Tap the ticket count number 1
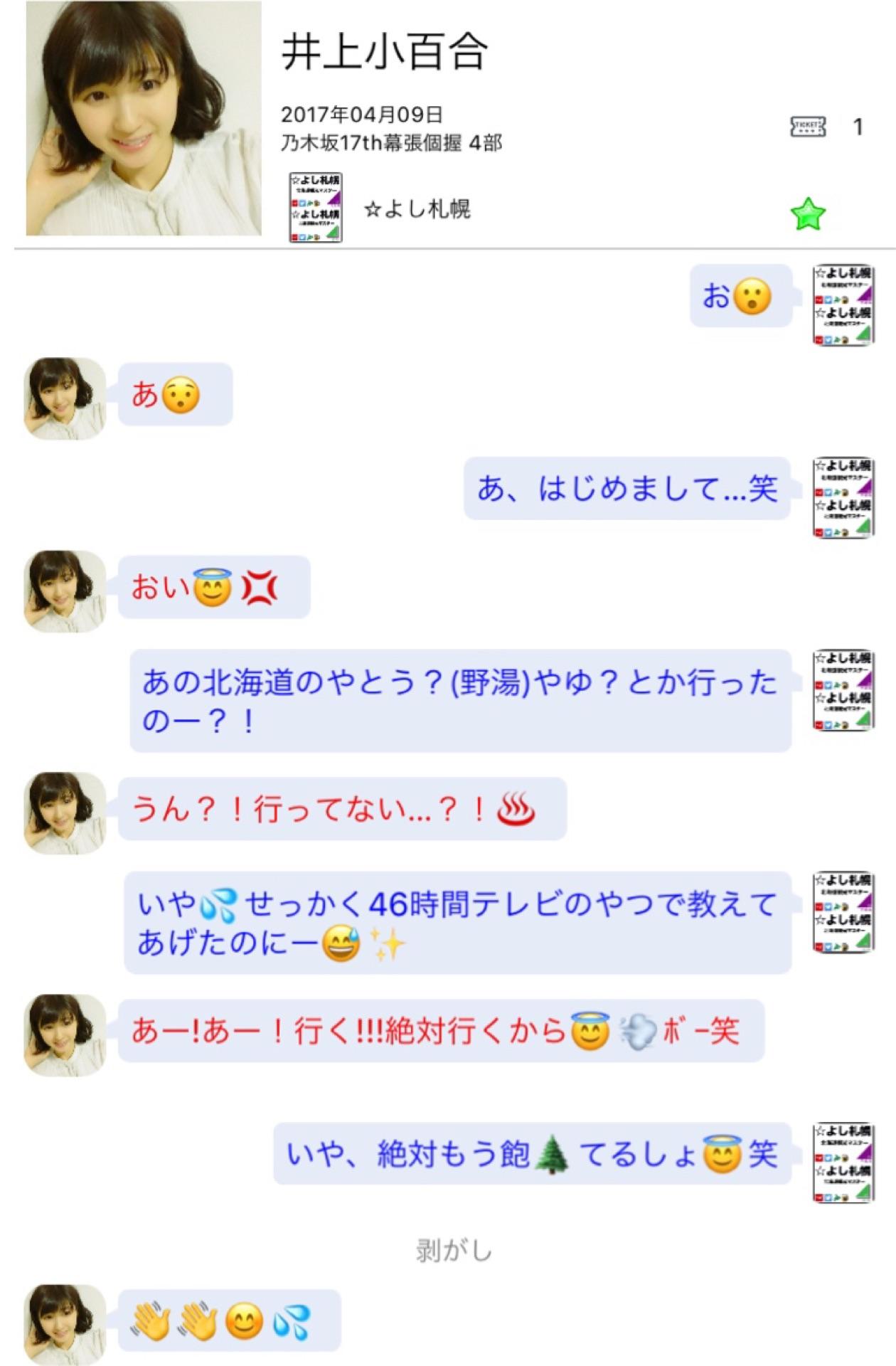The width and height of the screenshot is (896, 1366). (856, 124)
